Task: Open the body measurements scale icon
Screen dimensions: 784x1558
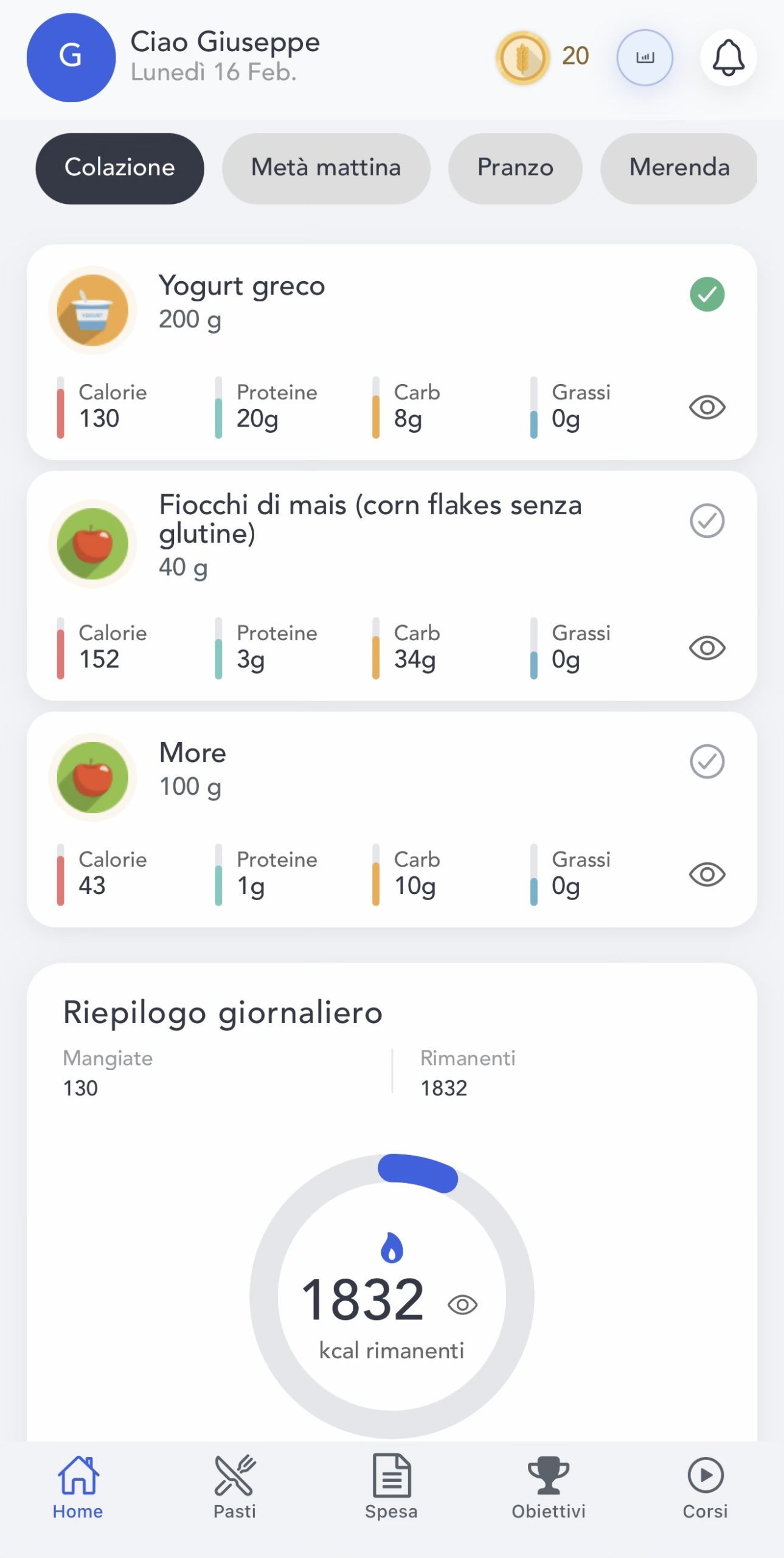Action: coord(645,58)
